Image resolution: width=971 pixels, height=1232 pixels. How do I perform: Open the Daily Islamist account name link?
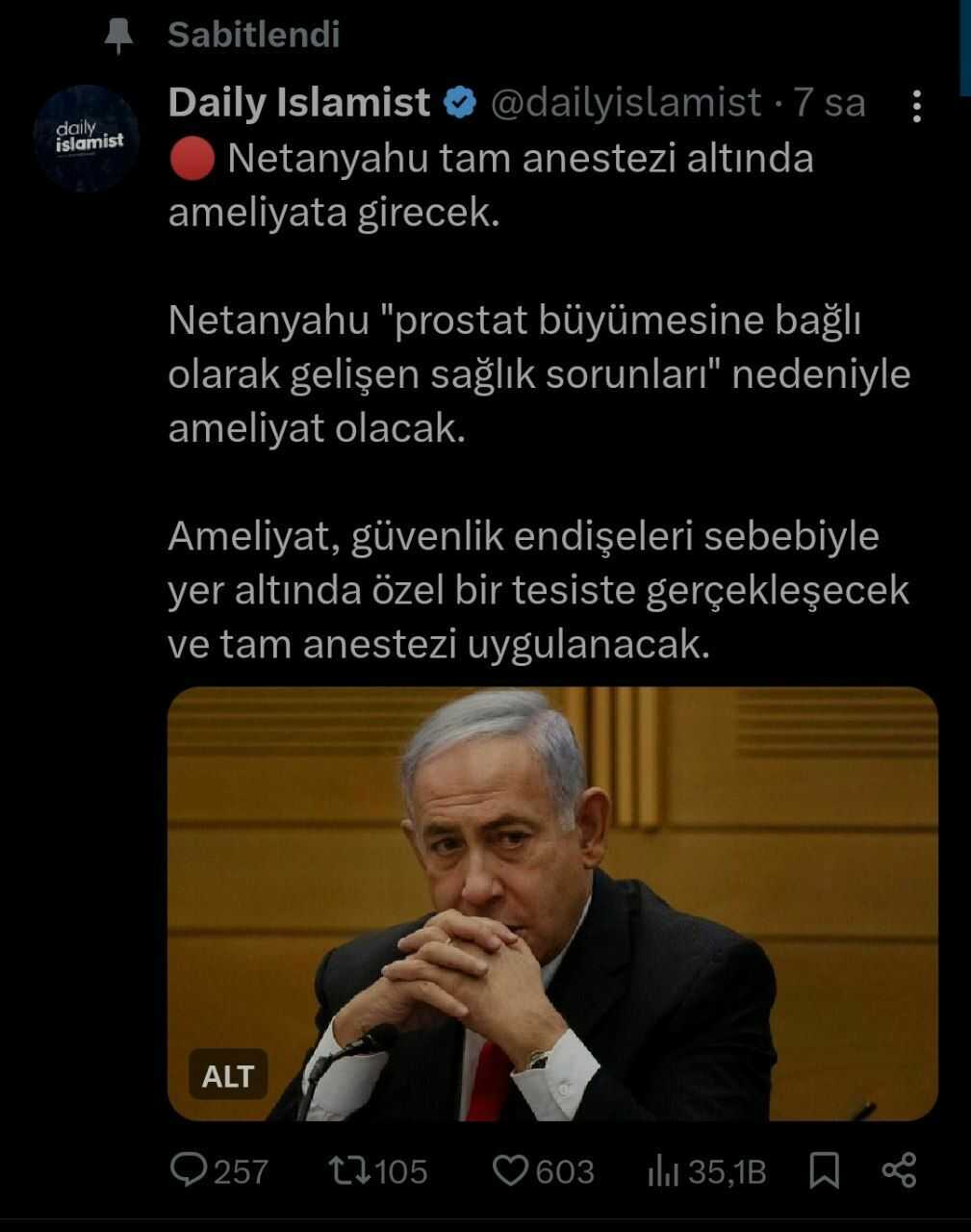coord(299,102)
